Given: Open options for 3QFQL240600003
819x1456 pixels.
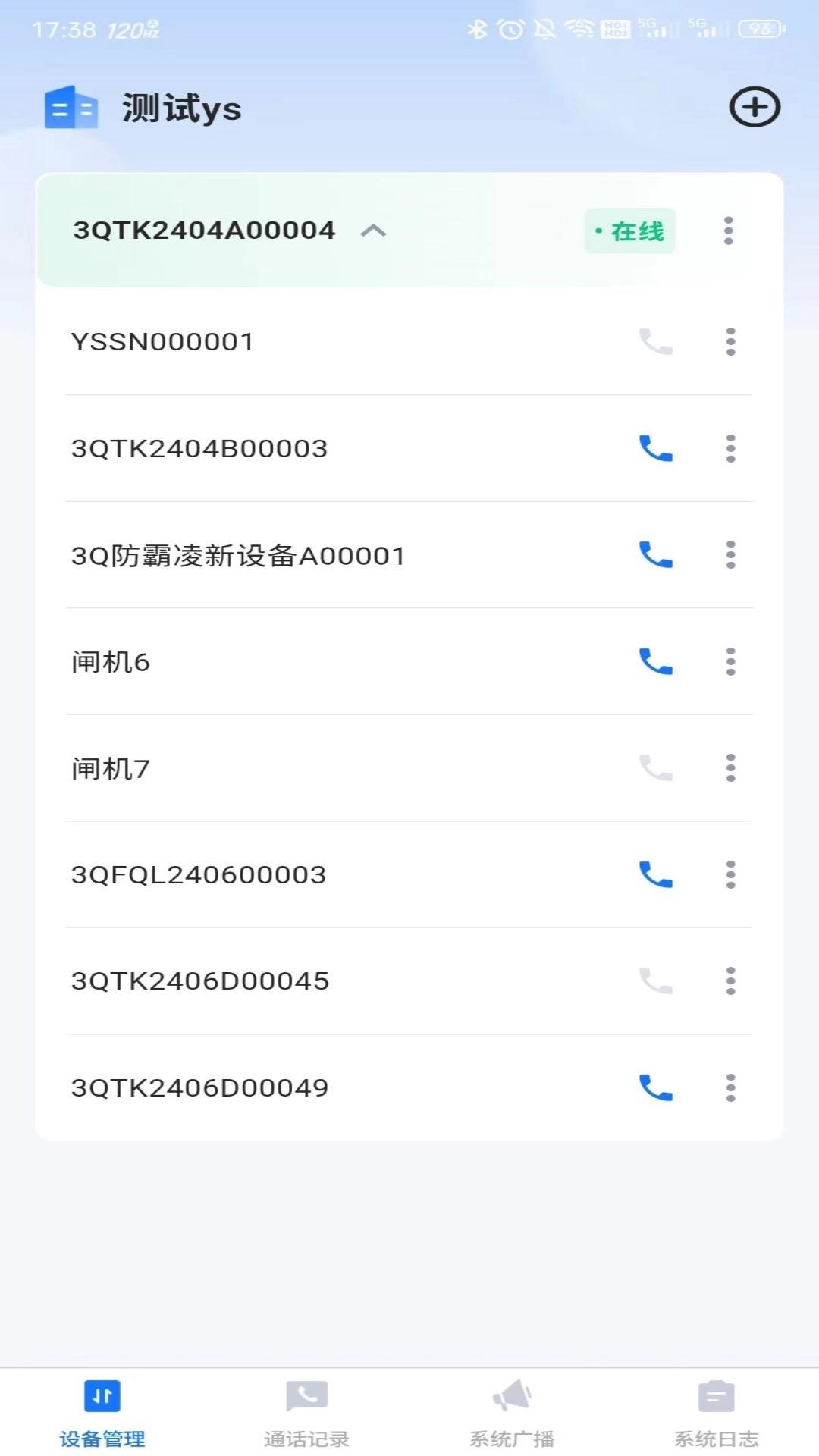Looking at the screenshot, I should [730, 875].
